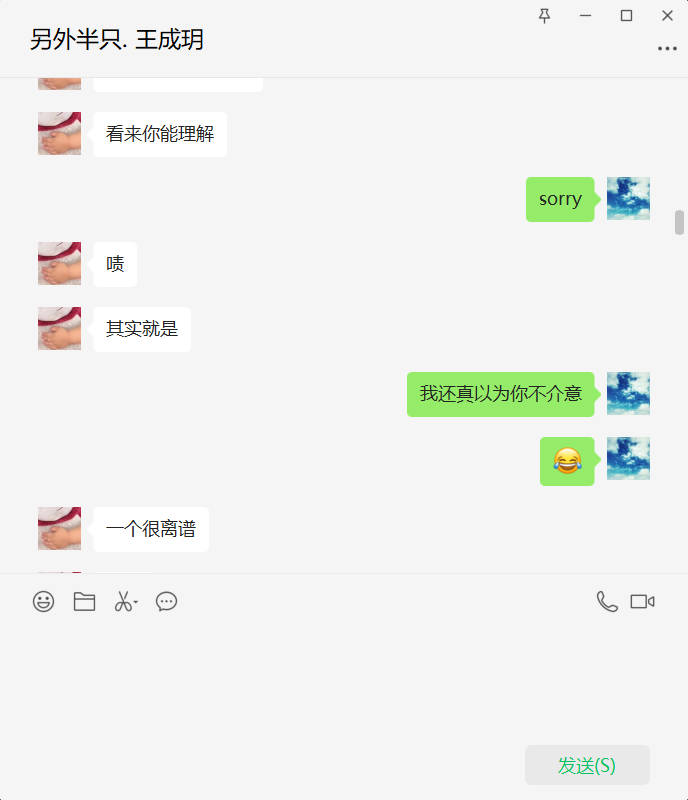Click the 发送(S) send button
Screen dimensions: 688x800
(x=587, y=765)
